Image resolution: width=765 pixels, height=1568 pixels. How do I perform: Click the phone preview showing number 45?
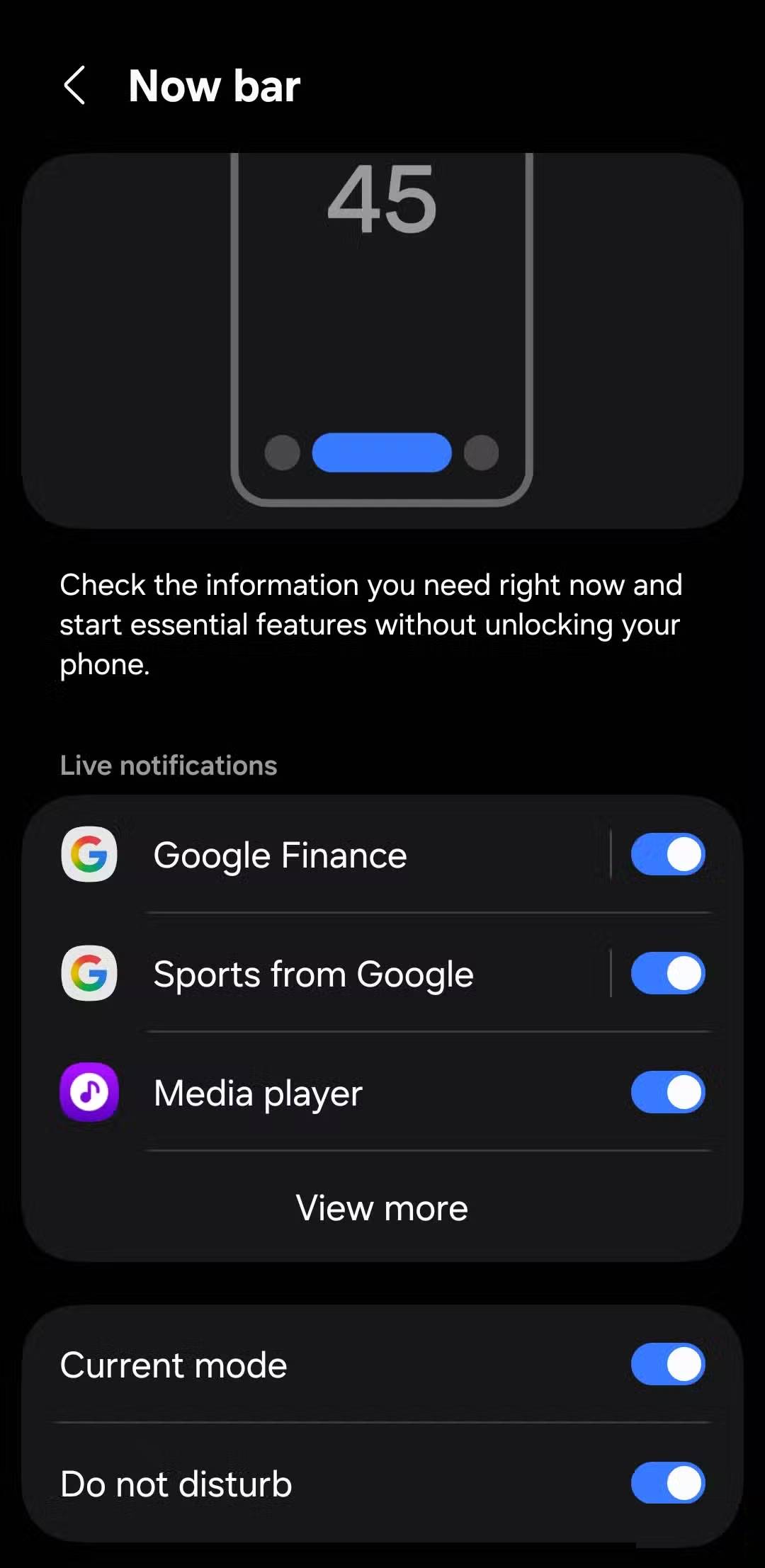pos(382,333)
